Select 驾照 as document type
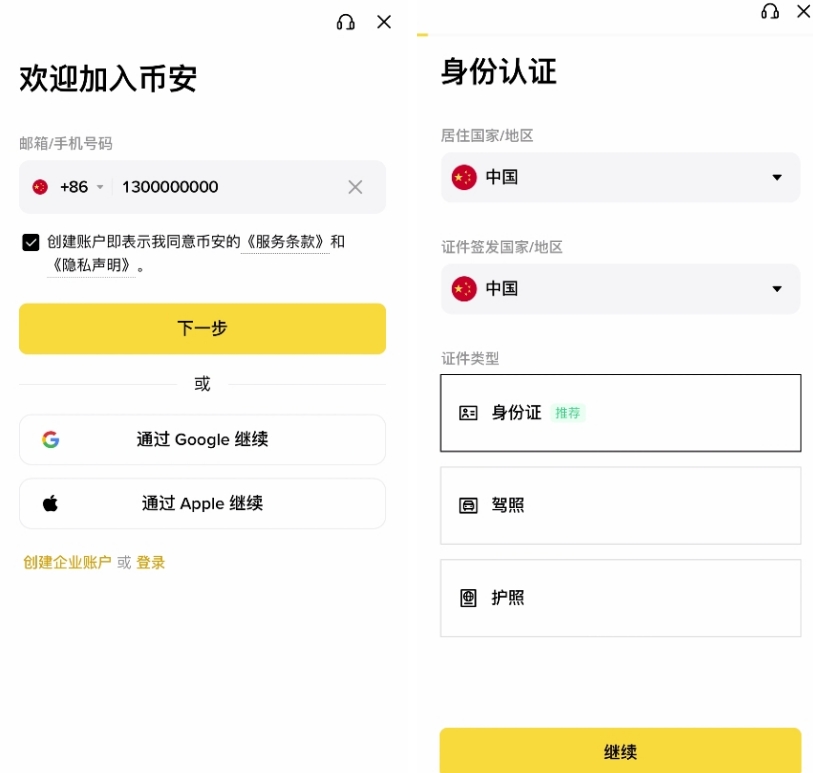 click(x=620, y=506)
